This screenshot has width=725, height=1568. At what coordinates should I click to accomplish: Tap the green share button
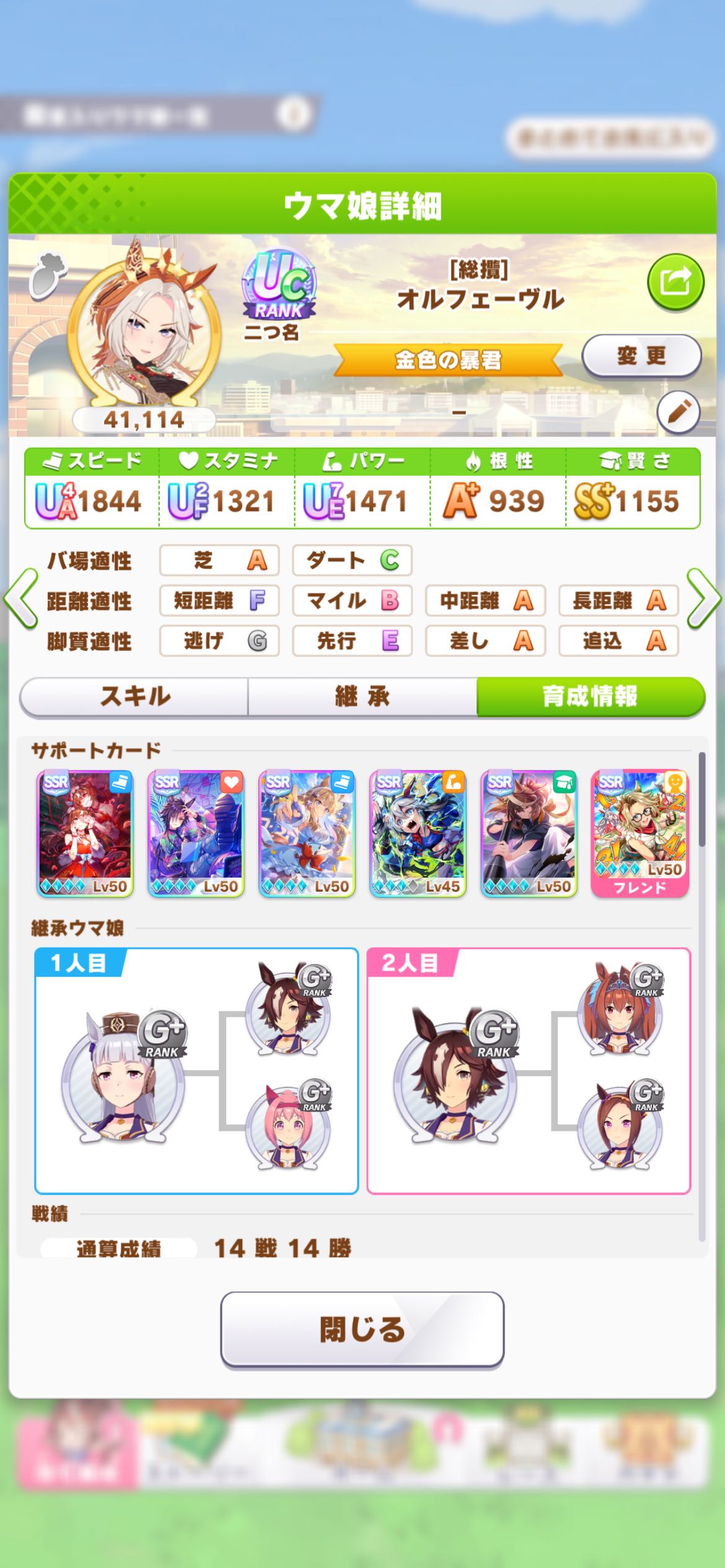(675, 282)
